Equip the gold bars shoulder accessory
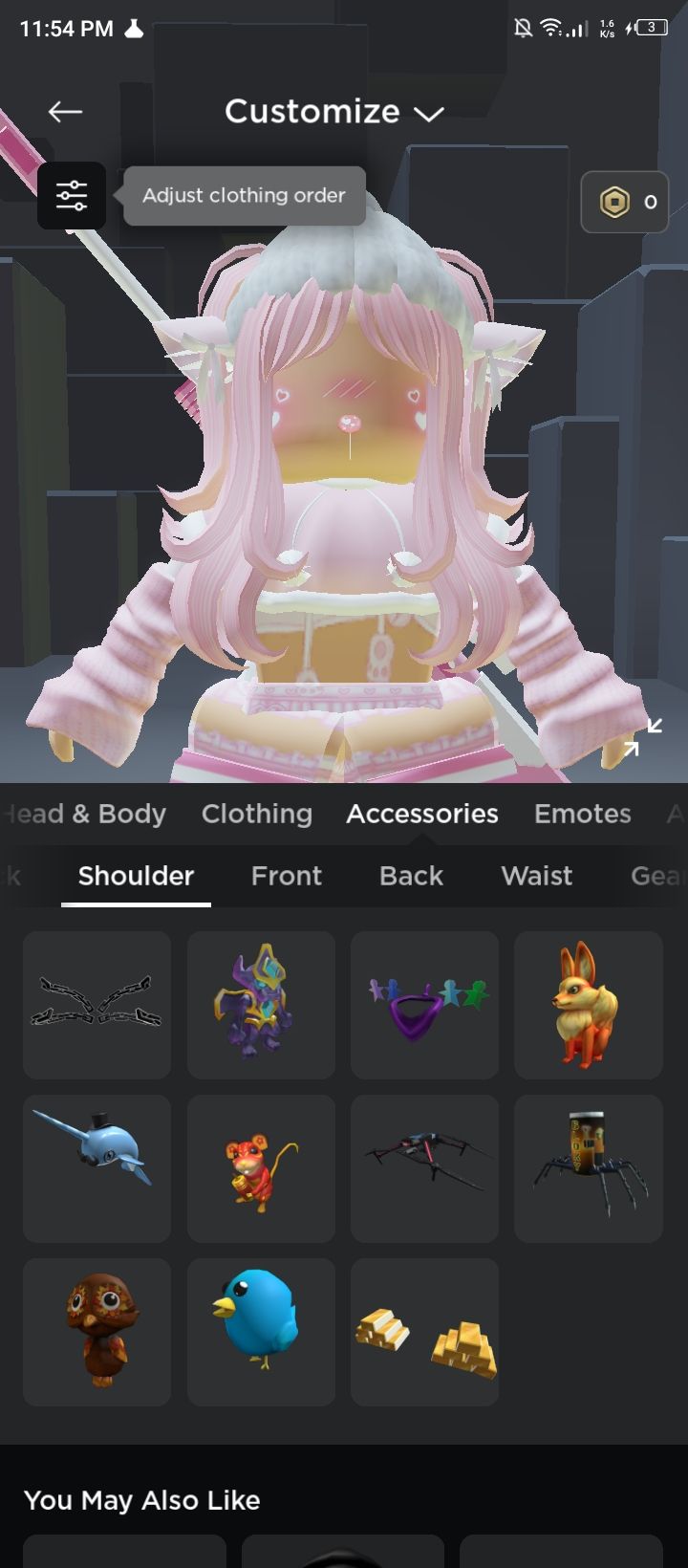 click(x=424, y=1332)
